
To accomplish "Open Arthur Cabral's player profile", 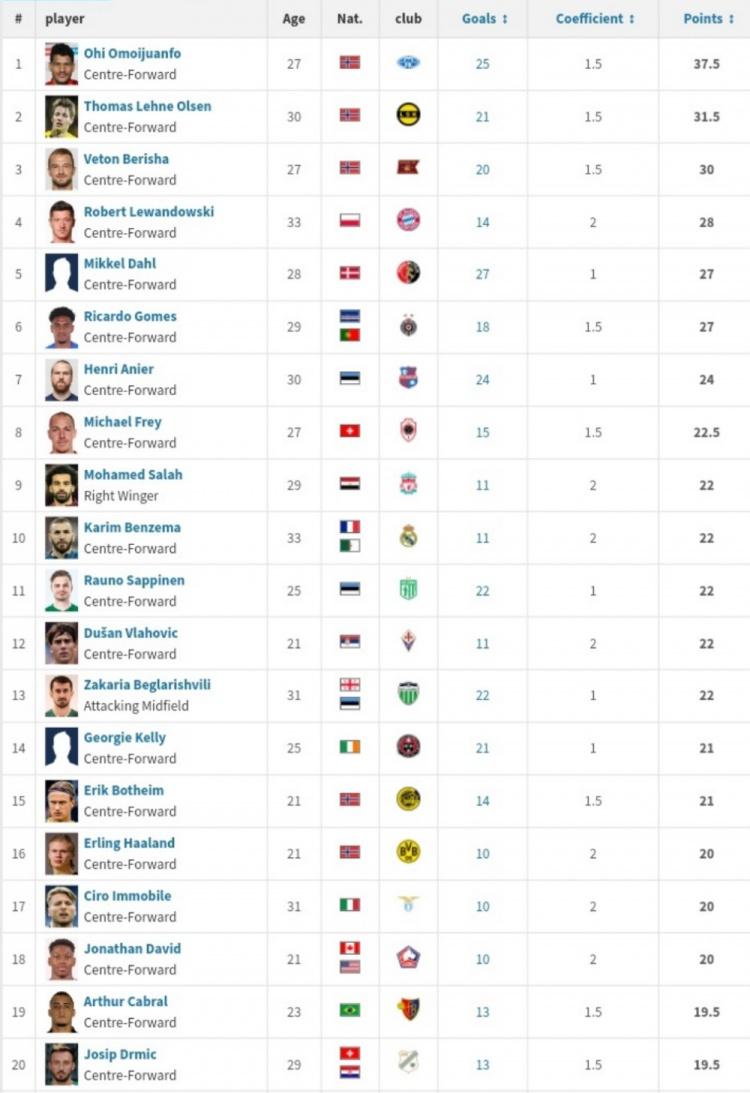I will tap(126, 1002).
